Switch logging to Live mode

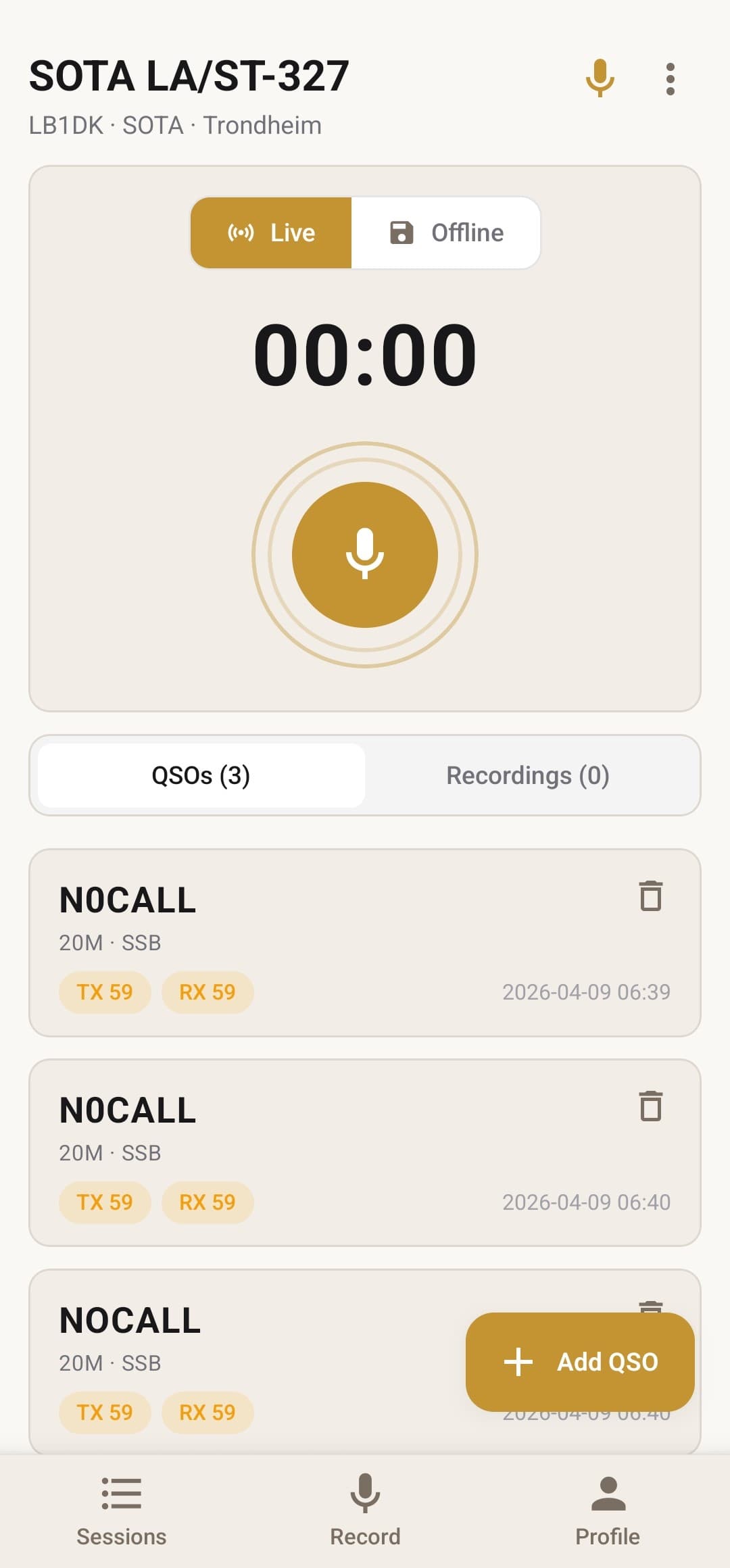(x=272, y=232)
